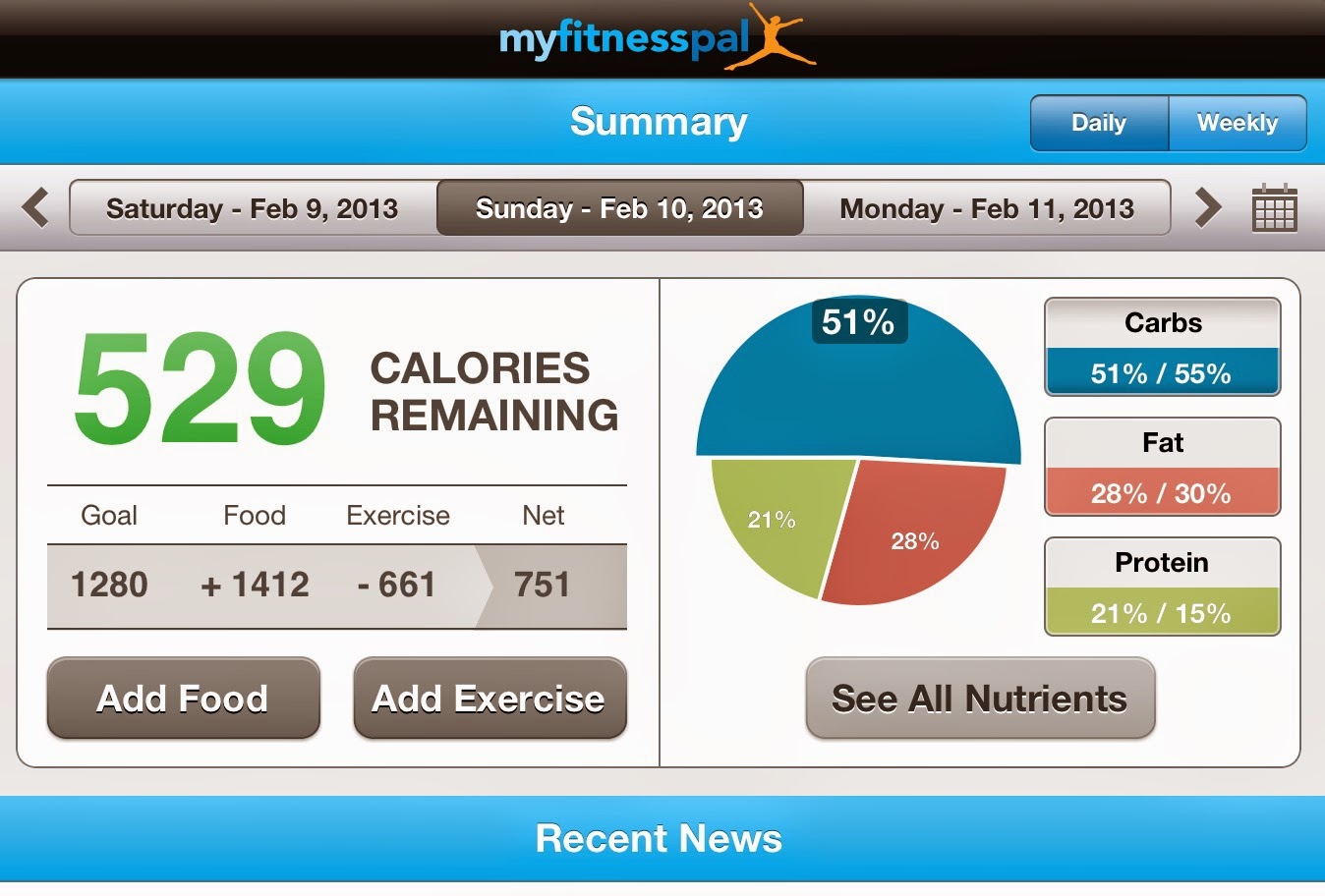
Task: Select Monday - Feb 11, 2013
Action: (987, 208)
